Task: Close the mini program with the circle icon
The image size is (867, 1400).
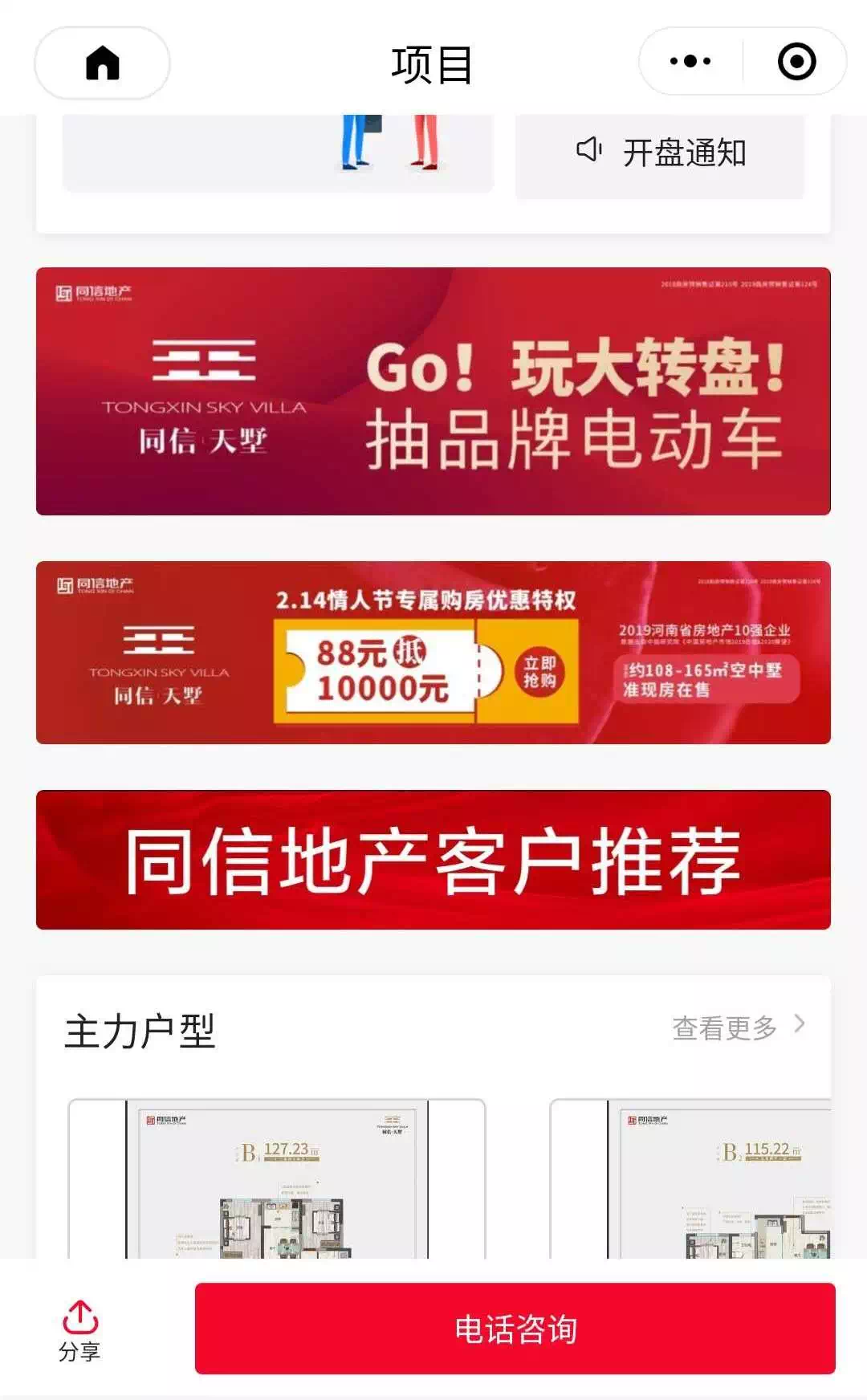Action: coord(796,62)
